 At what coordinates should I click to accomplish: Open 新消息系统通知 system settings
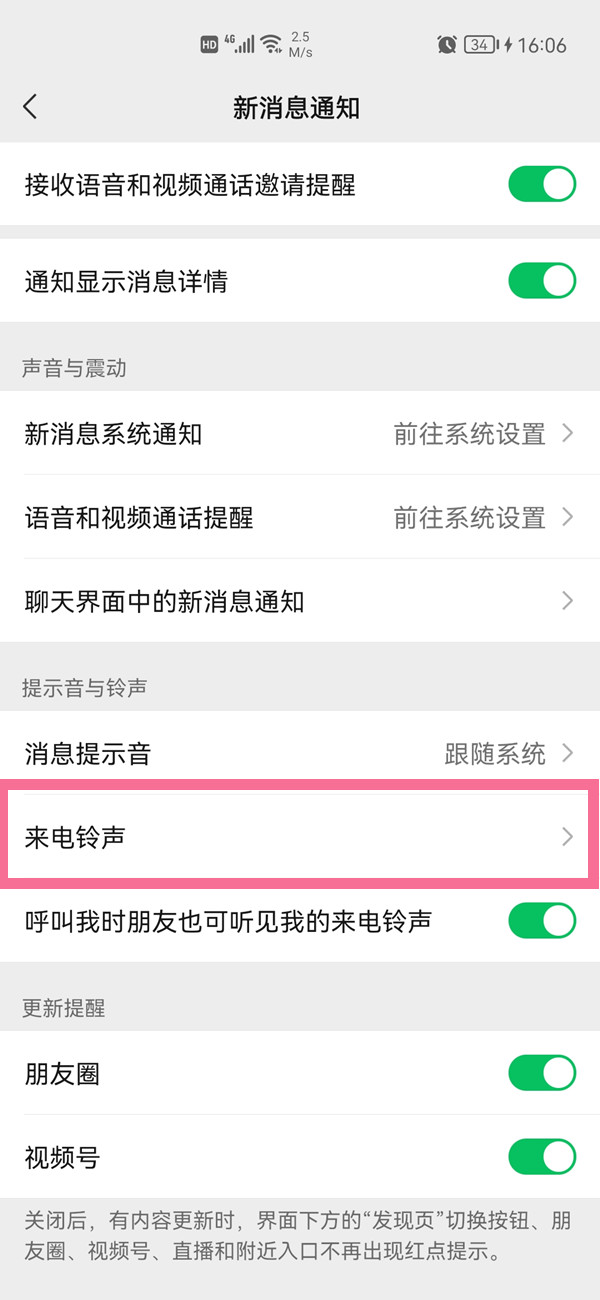(300, 434)
